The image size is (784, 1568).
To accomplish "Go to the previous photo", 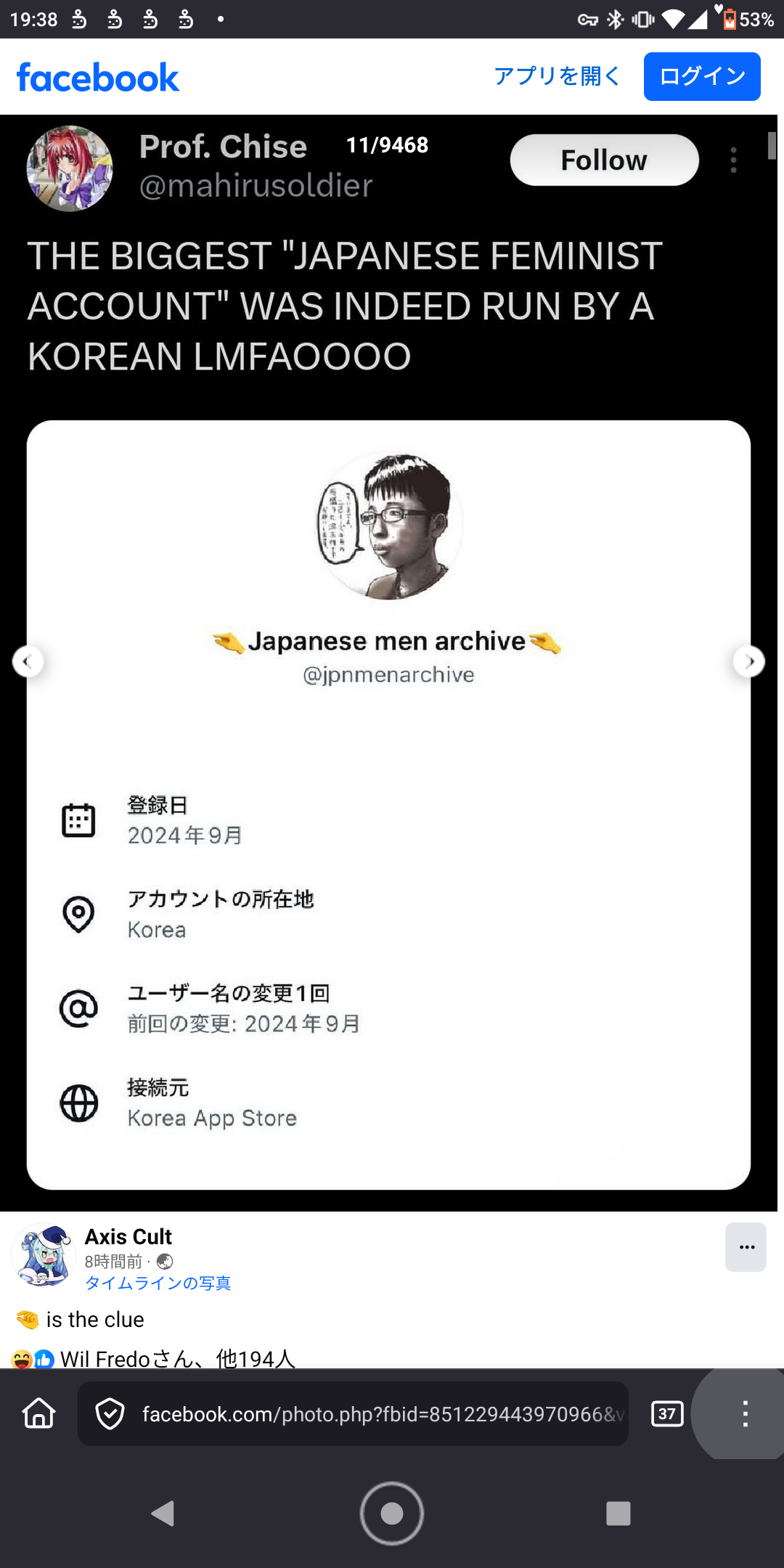I will pyautogui.click(x=28, y=661).
